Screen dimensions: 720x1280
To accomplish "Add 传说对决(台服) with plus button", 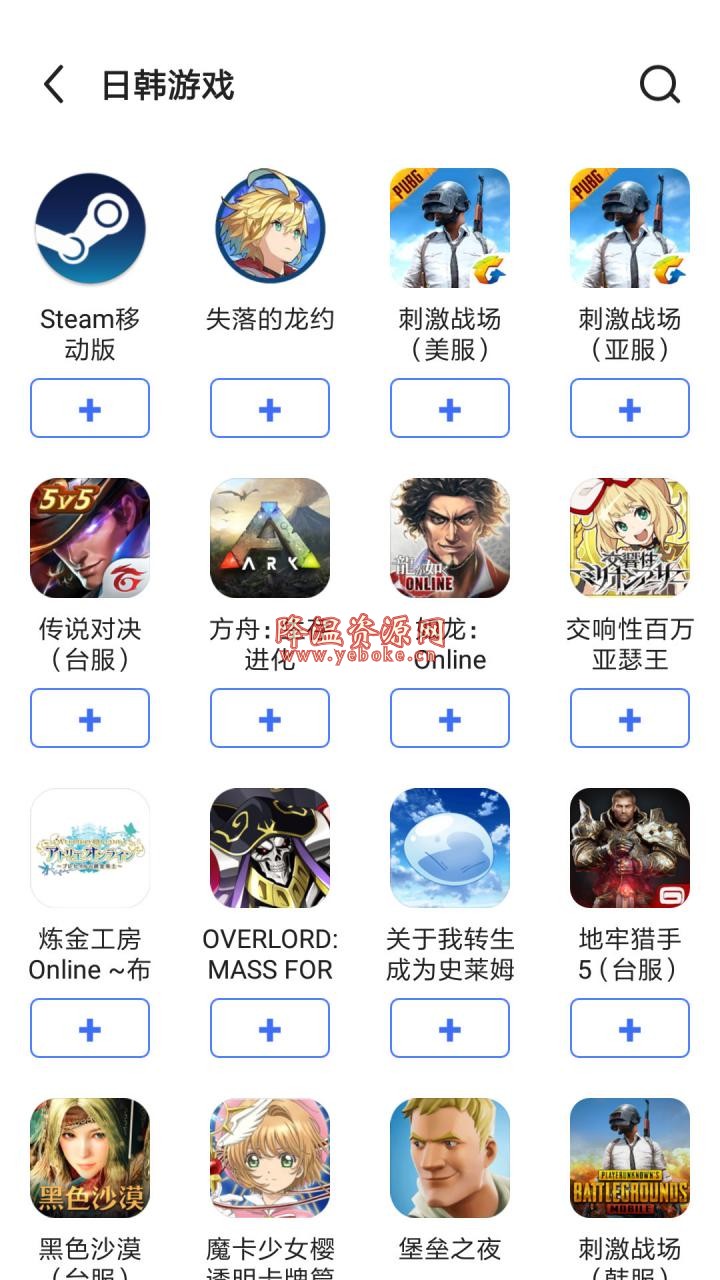I will click(90, 718).
